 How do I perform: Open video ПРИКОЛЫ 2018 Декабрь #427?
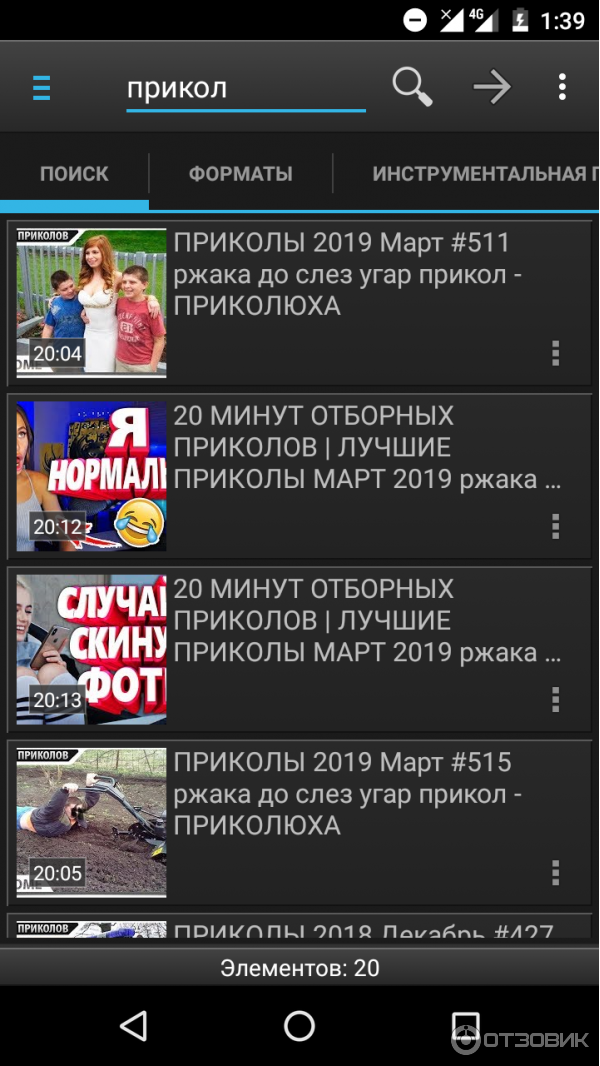[x=340, y=930]
